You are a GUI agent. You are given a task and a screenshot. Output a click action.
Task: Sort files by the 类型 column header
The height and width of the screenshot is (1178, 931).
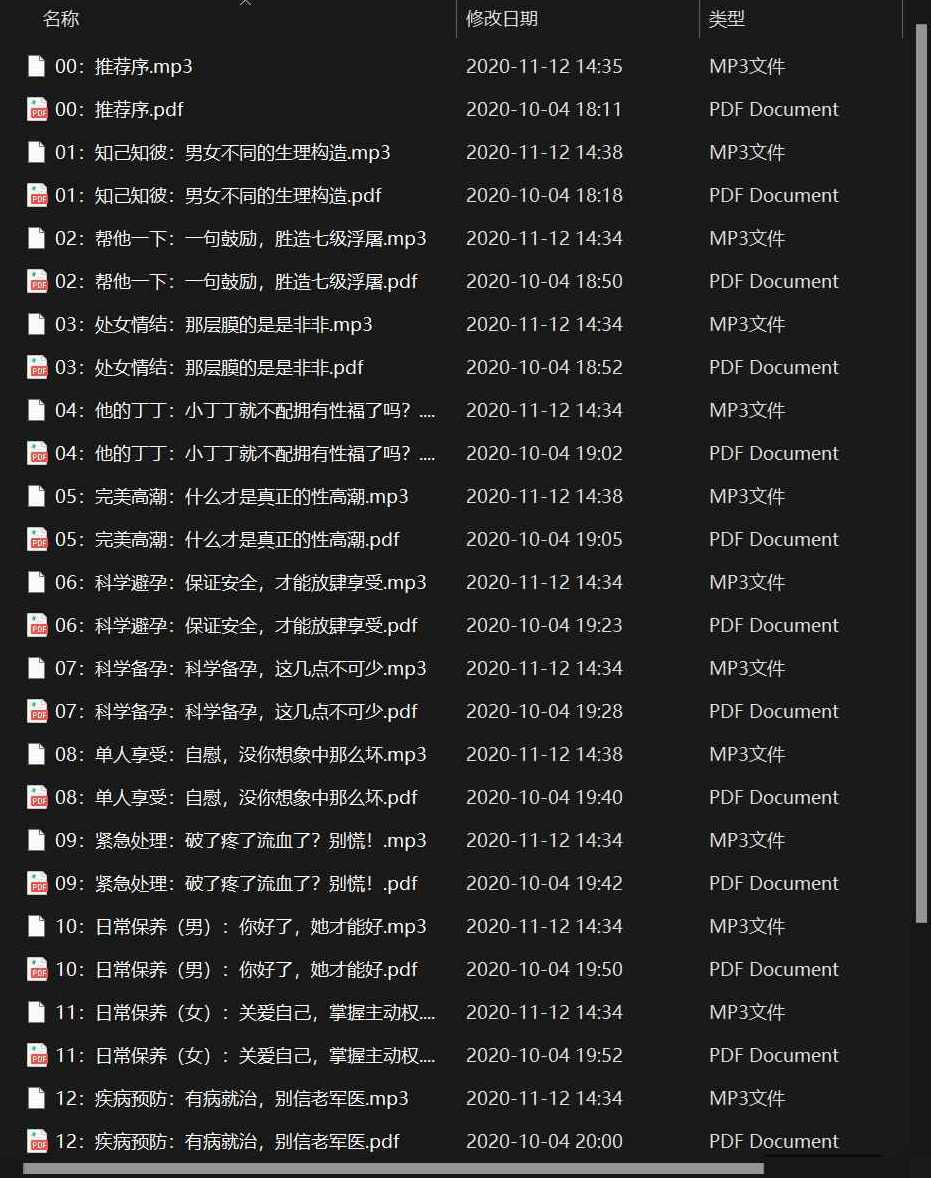pos(727,19)
